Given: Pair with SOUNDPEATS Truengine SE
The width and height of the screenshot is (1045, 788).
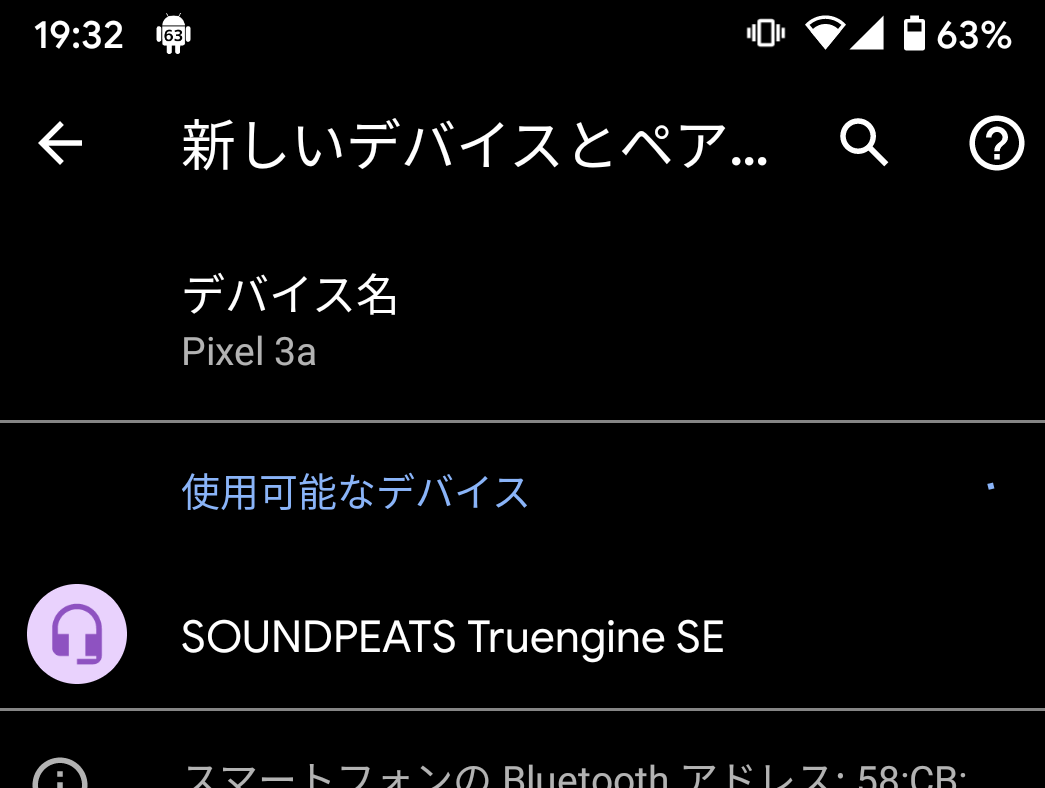Looking at the screenshot, I should click(452, 637).
